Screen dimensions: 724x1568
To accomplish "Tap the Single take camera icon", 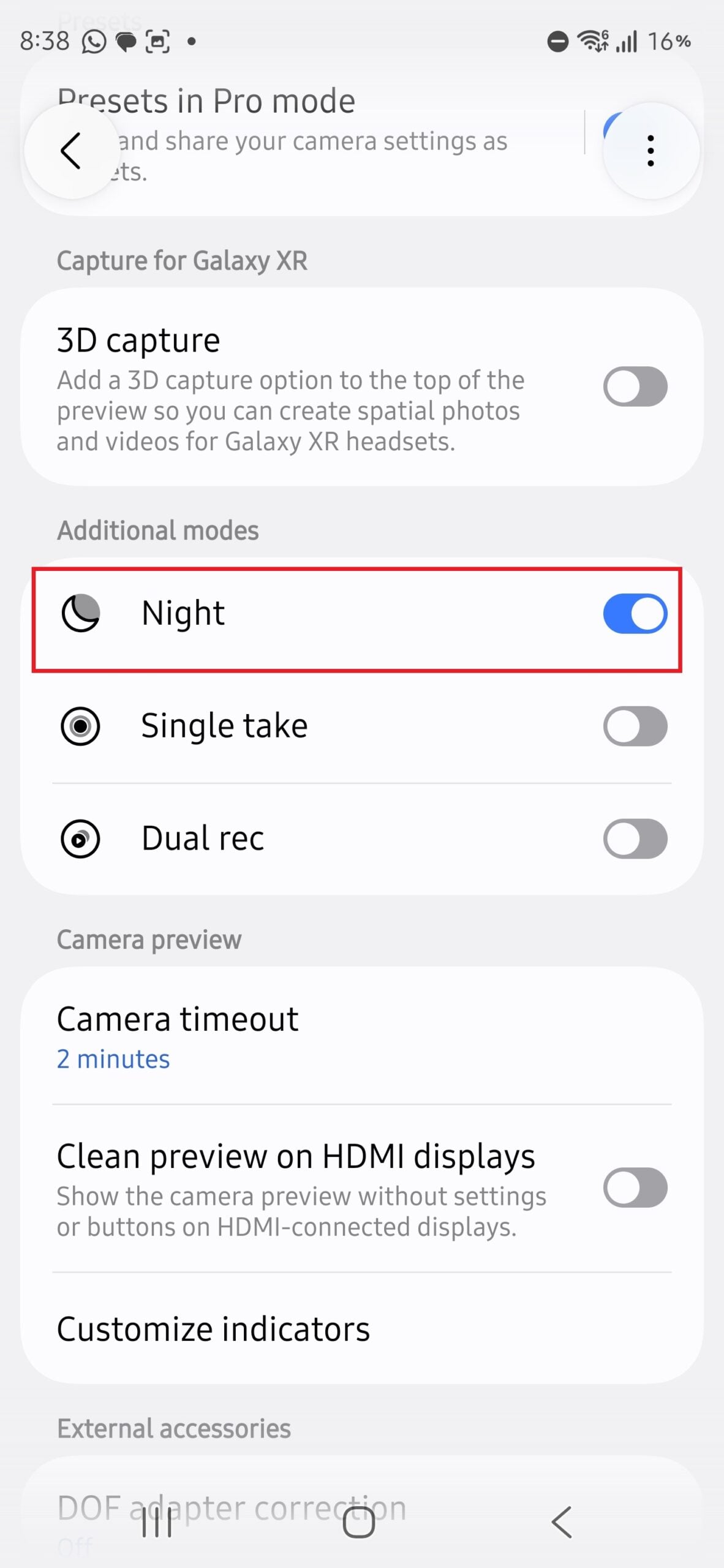I will pyautogui.click(x=81, y=726).
